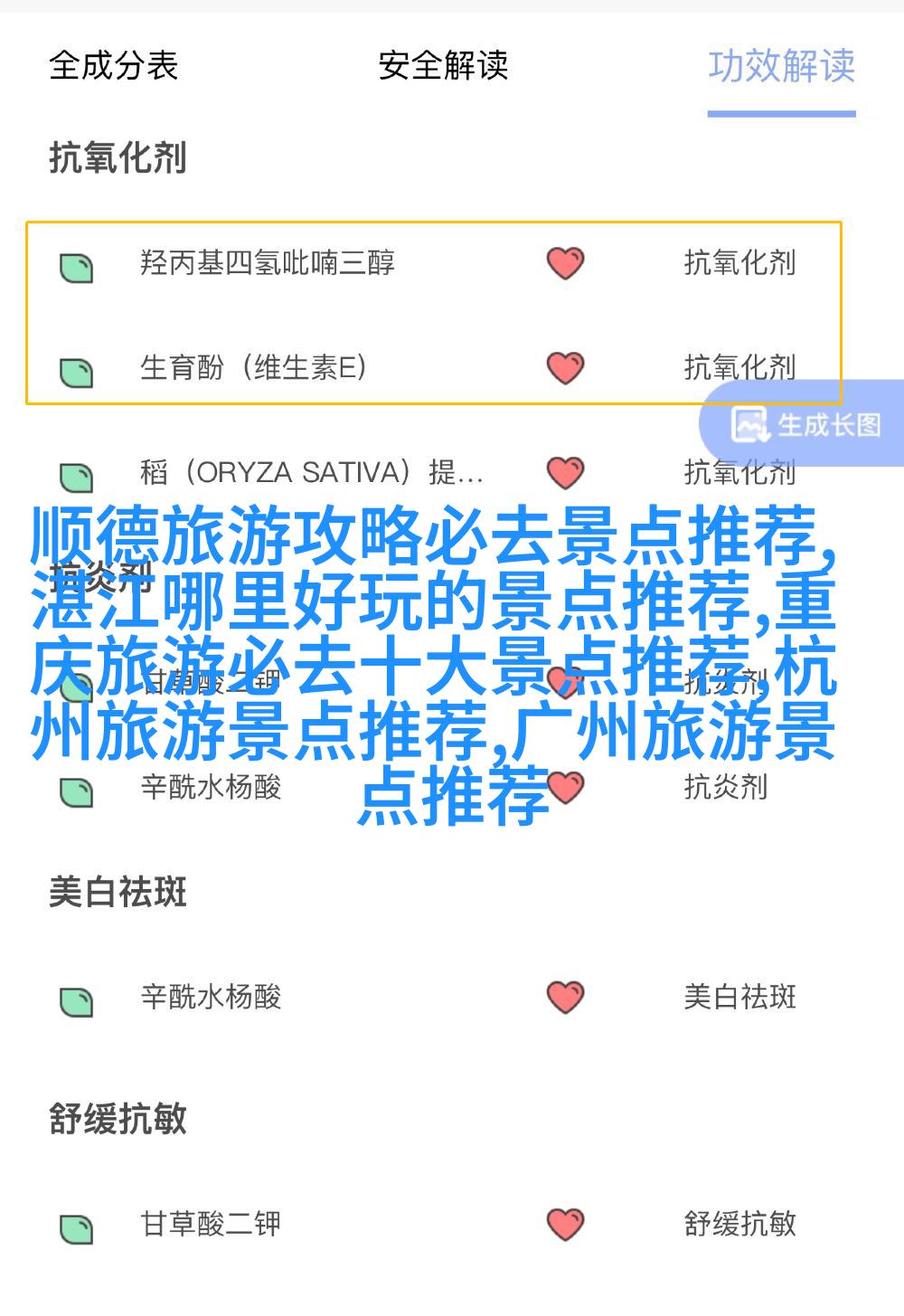
Task: Open the 甘草酸二钾 row under 舒缓抗敏
Action: (x=211, y=1225)
